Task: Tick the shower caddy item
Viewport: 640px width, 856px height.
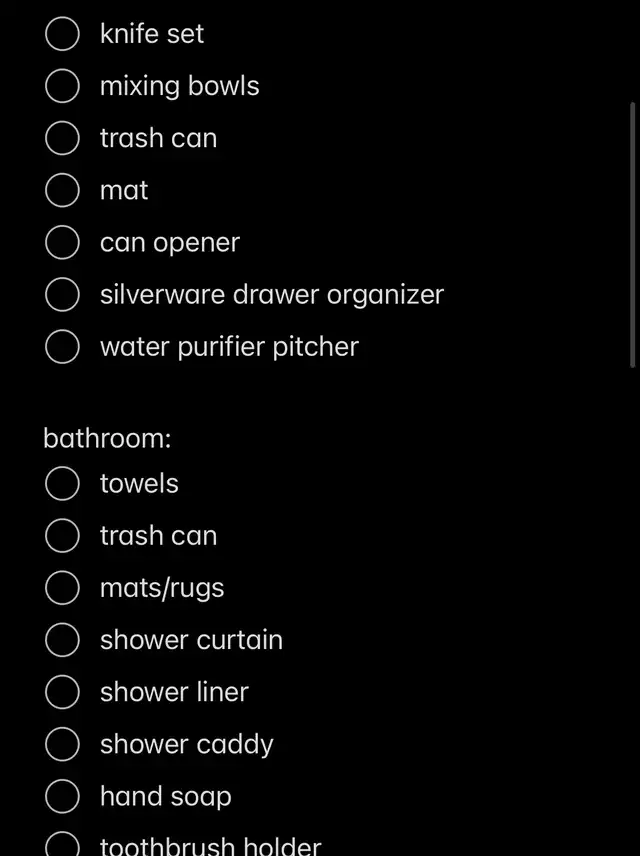Action: (63, 745)
